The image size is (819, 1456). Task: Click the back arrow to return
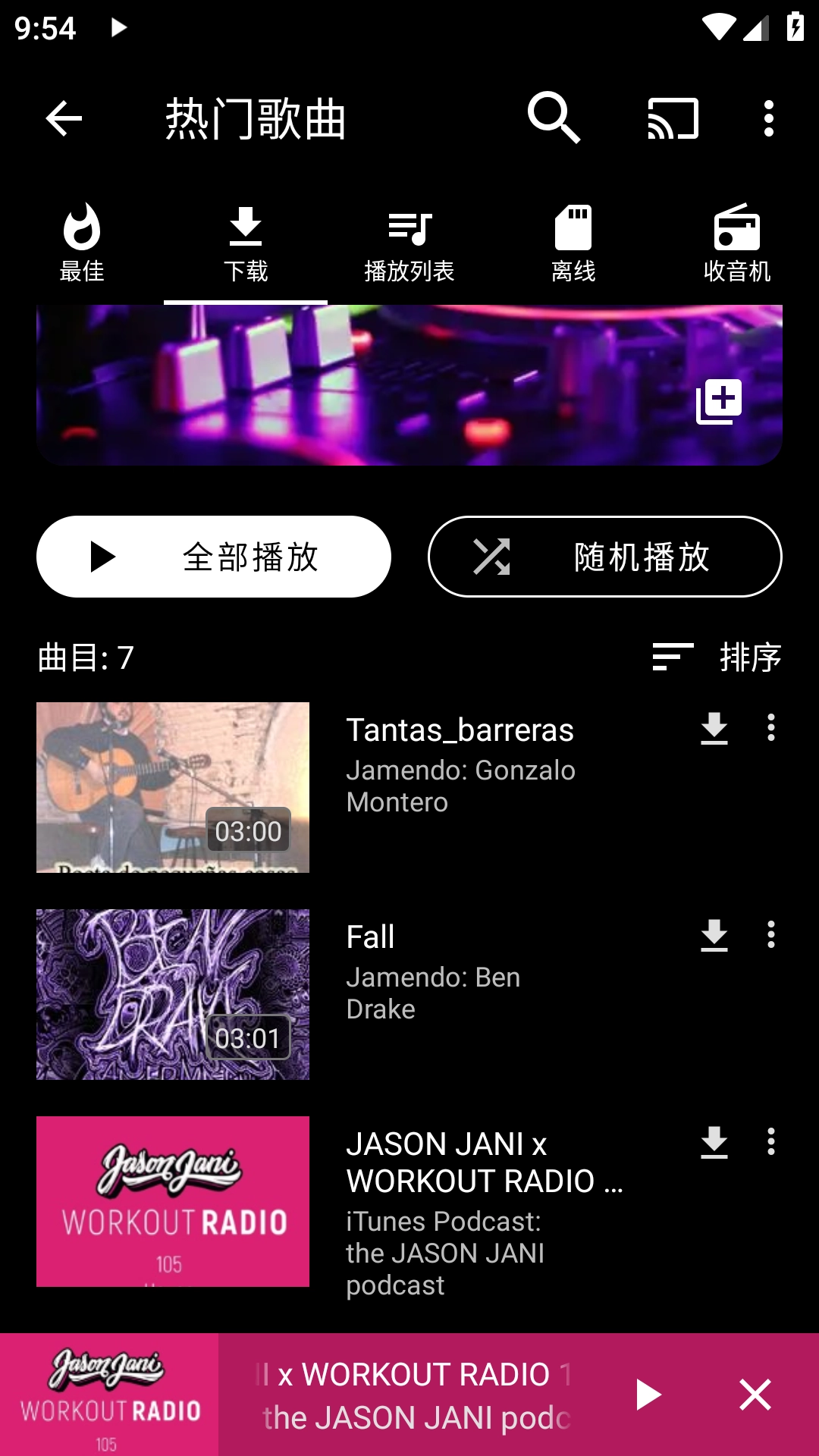point(64,119)
